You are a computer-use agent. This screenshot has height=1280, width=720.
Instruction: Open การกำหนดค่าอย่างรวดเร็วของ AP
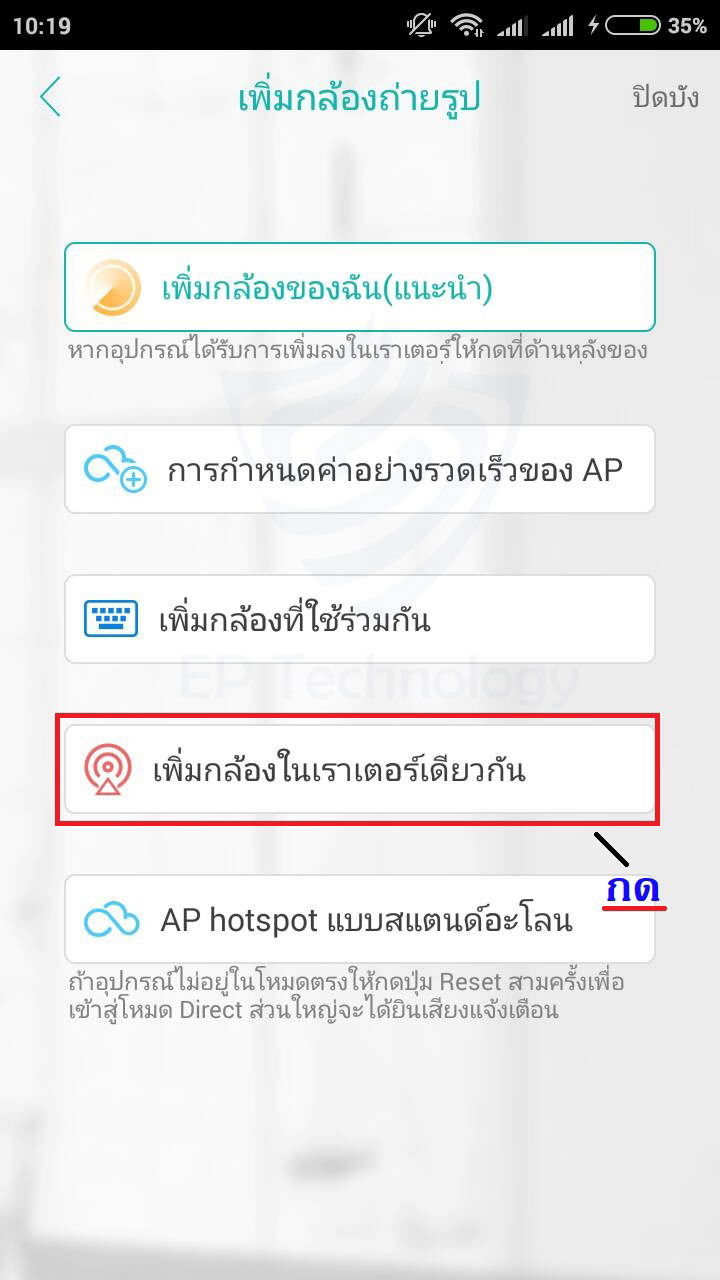pyautogui.click(x=360, y=470)
